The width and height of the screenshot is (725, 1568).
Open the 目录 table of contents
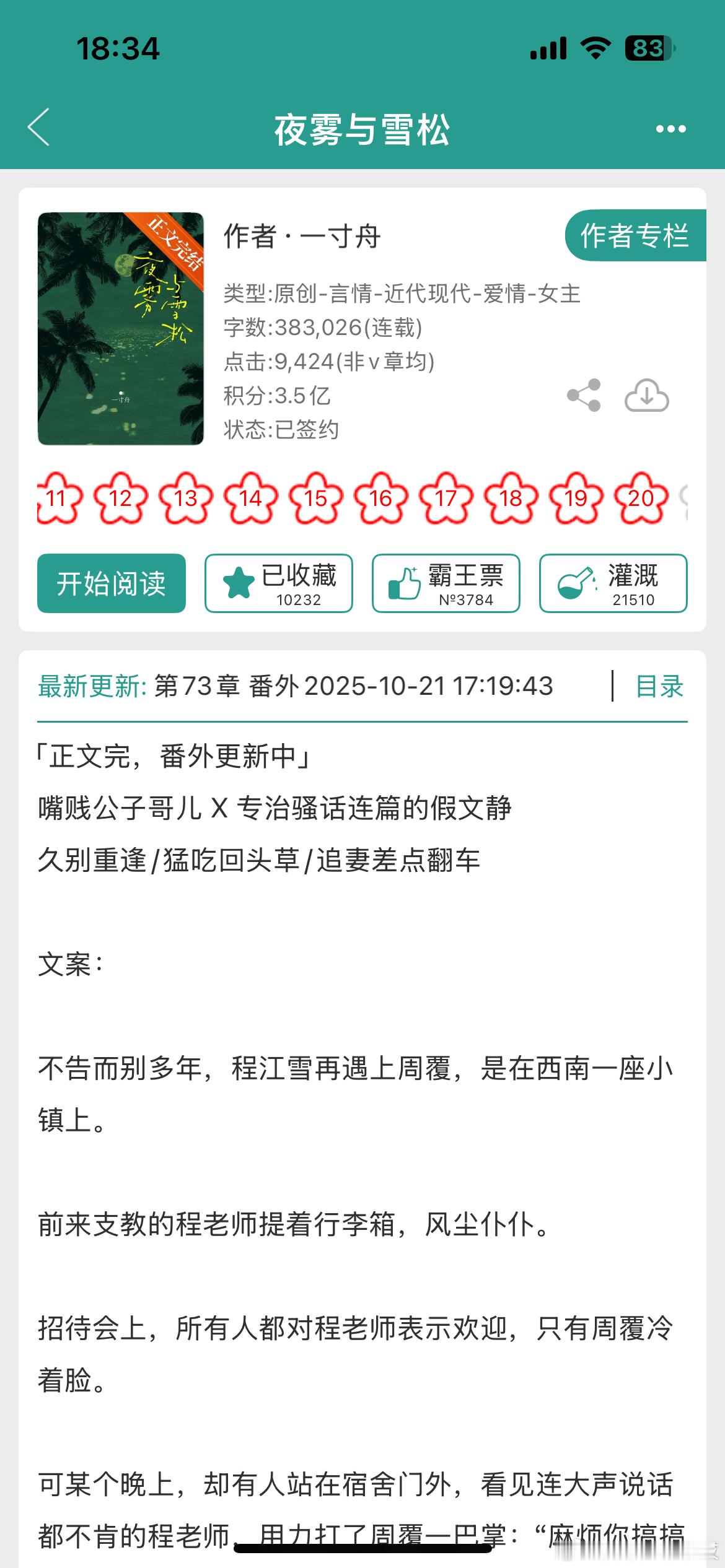coord(659,686)
